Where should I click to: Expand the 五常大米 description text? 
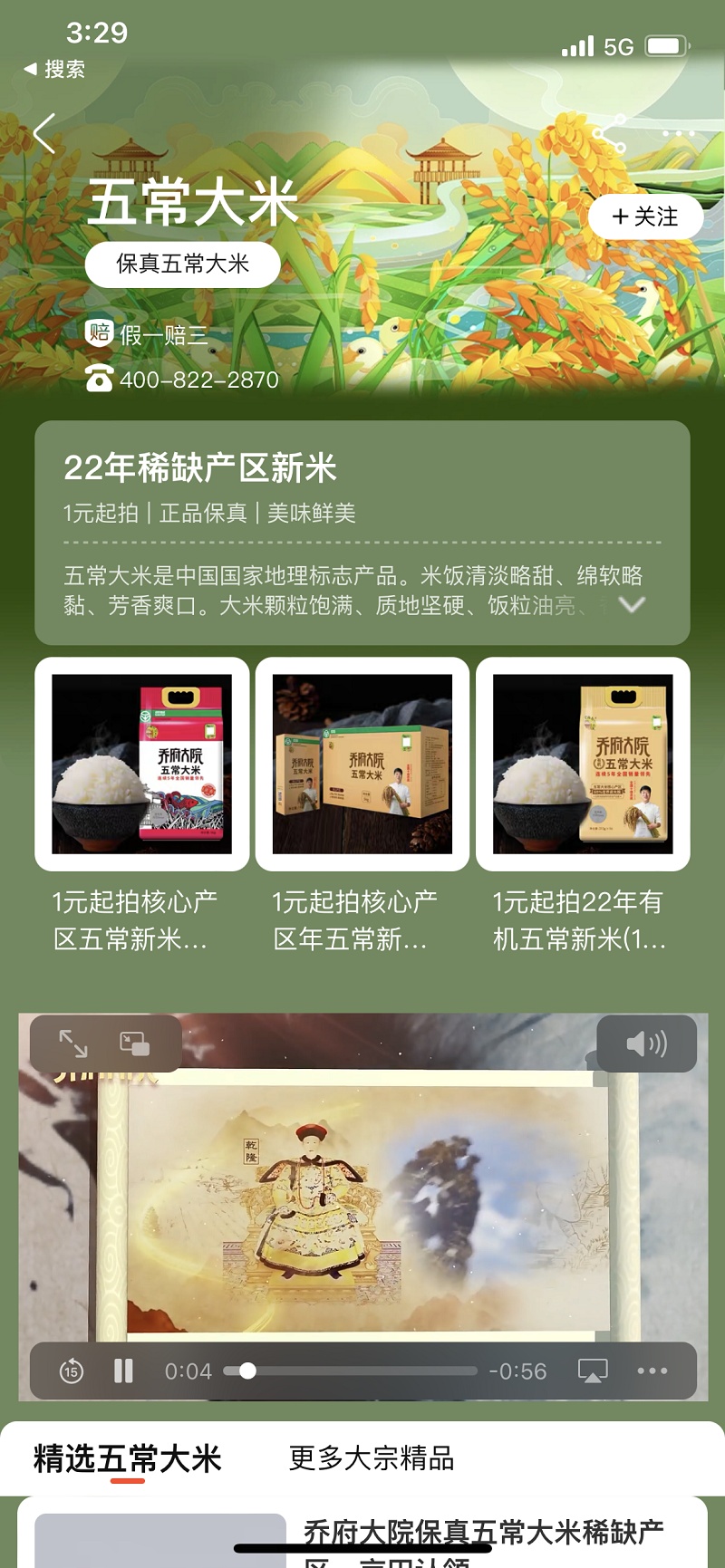(632, 604)
